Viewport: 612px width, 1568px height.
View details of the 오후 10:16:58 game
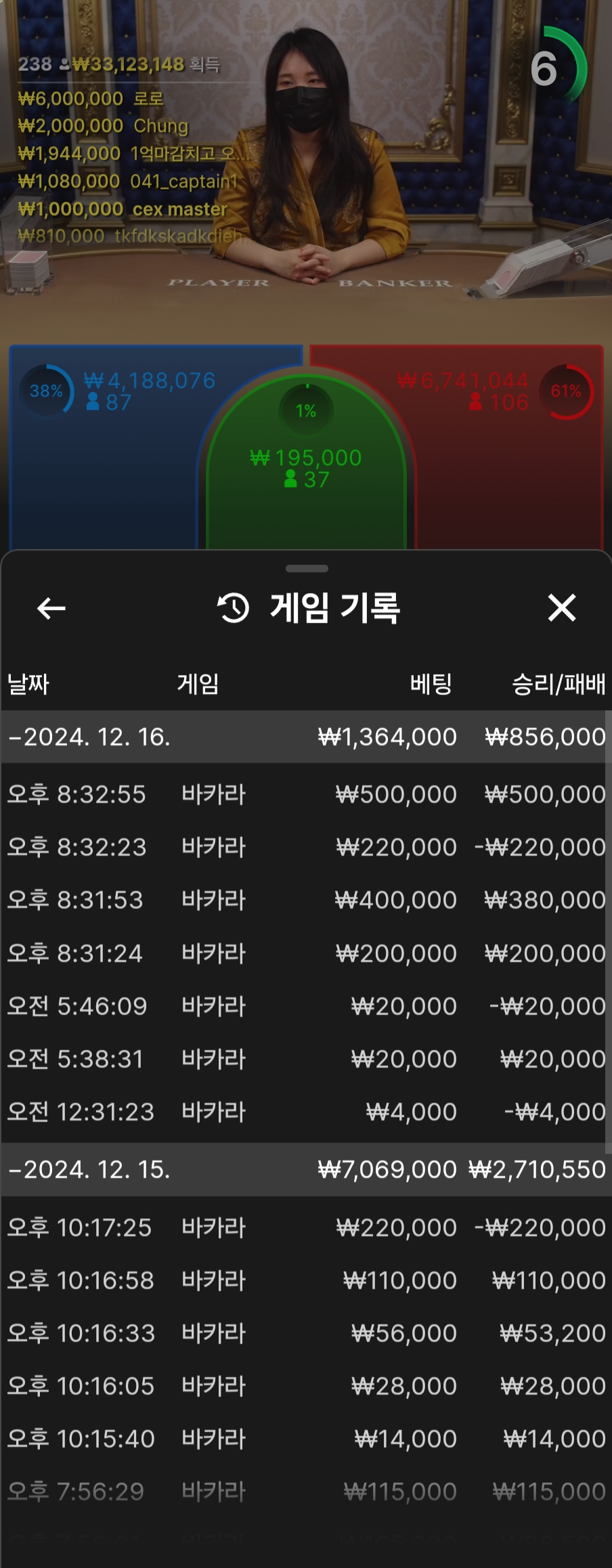click(x=305, y=1280)
